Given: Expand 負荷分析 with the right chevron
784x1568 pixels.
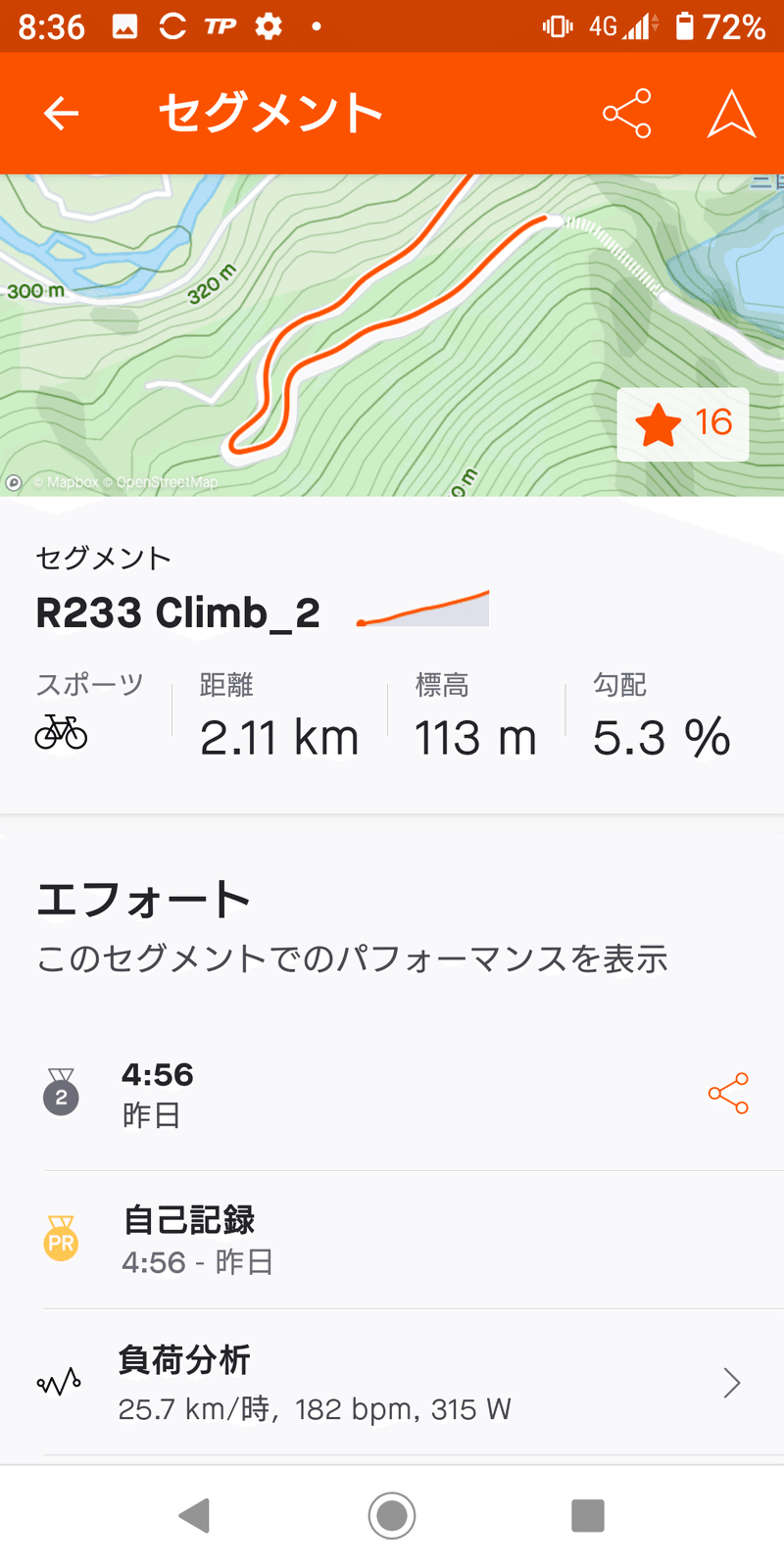Looking at the screenshot, I should 731,1382.
